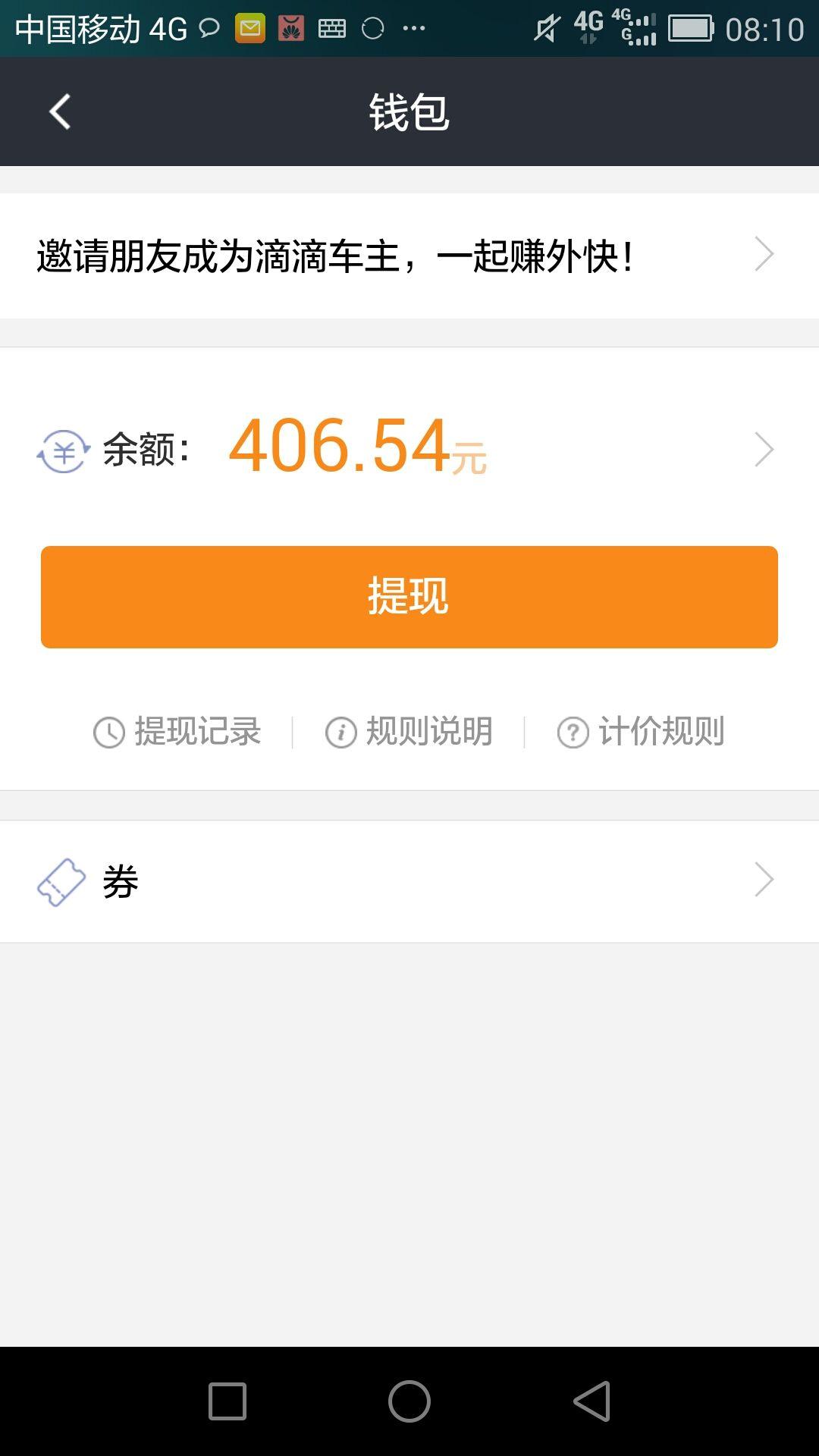Click the coupon ticket icon on the 券 row
The height and width of the screenshot is (1456, 819).
click(x=61, y=882)
